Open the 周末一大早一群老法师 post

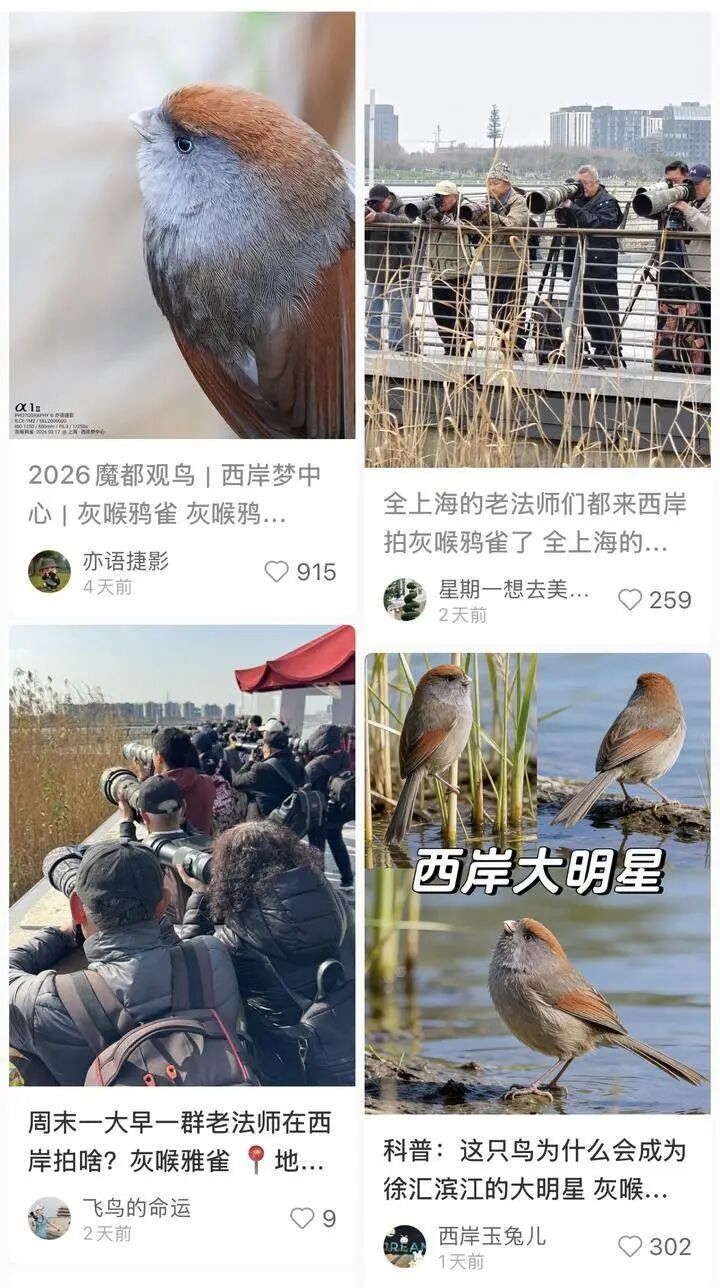tap(182, 855)
